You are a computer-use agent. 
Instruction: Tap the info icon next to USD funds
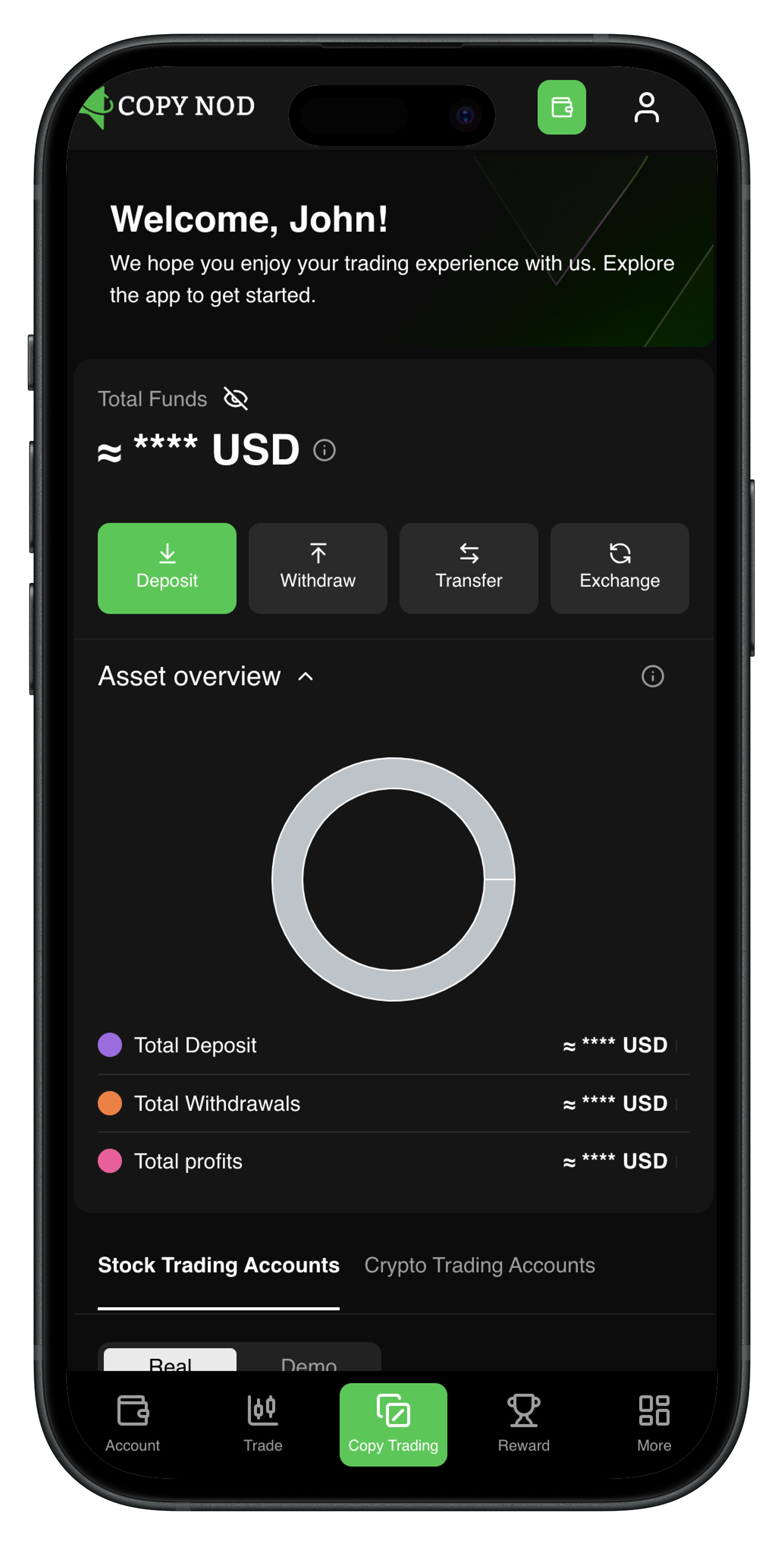pyautogui.click(x=324, y=450)
